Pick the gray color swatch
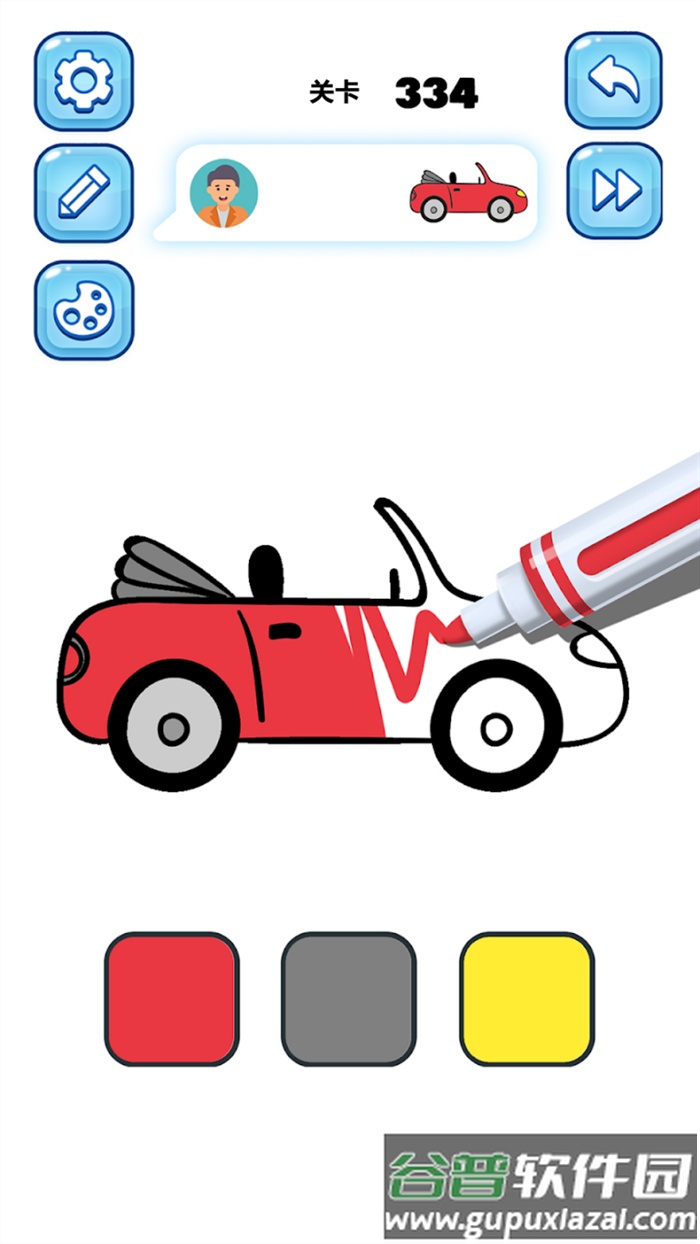 click(x=348, y=999)
